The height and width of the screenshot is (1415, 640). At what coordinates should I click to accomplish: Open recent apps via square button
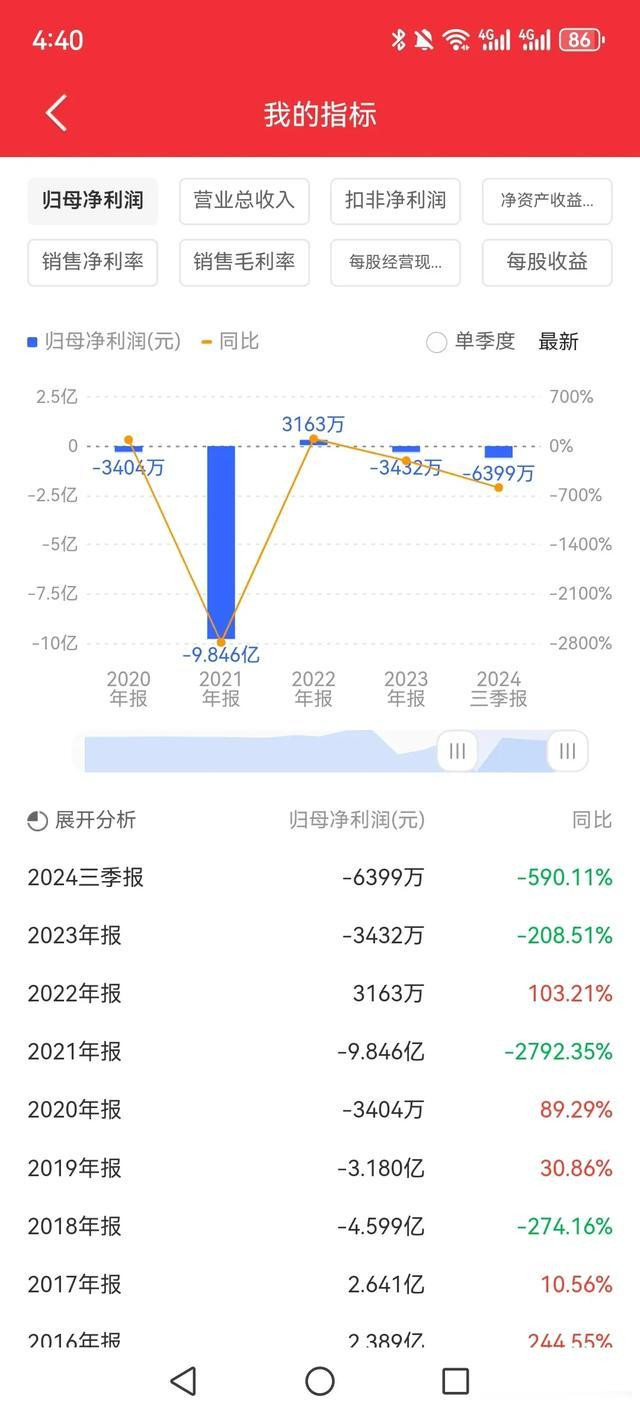pos(455,1381)
